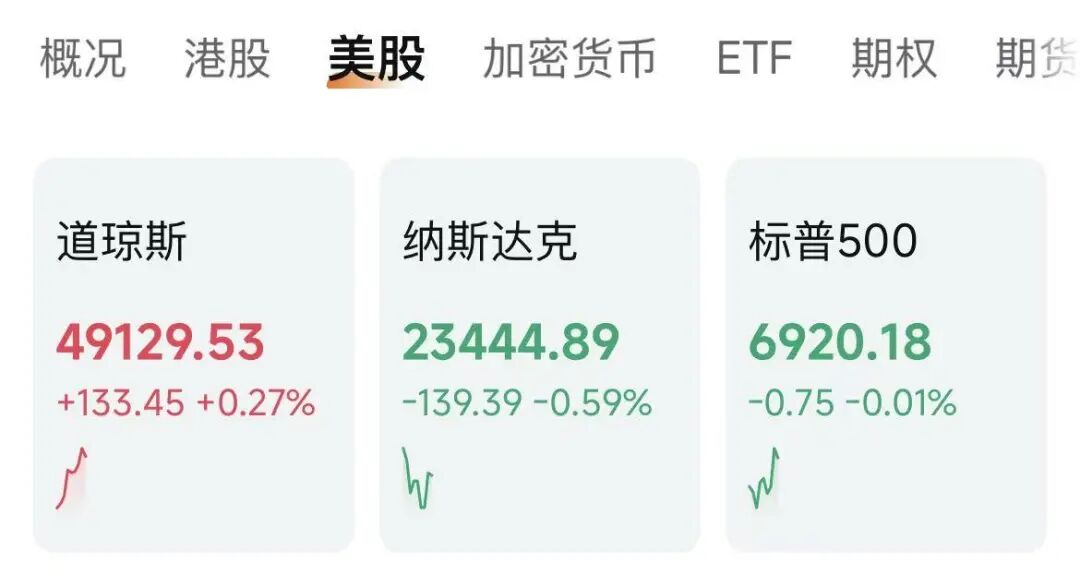The image size is (1080, 587).
Task: Tap the 美股 tab
Action: pos(376,58)
